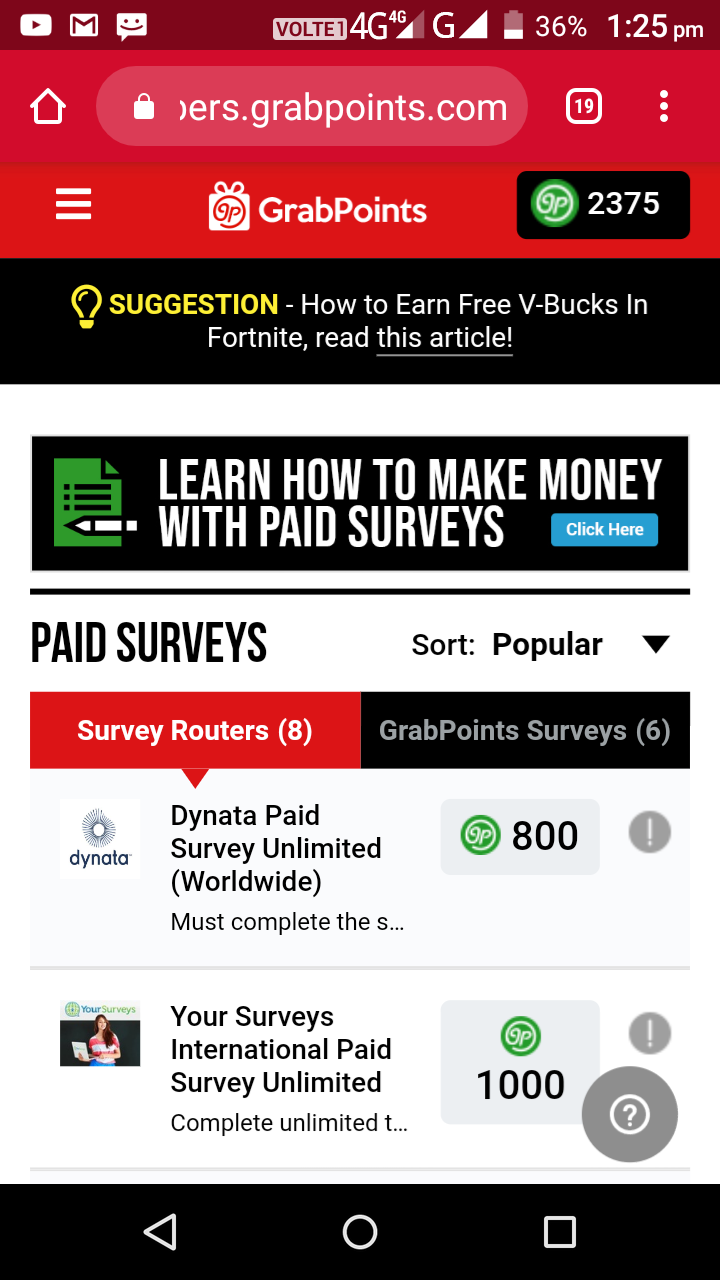The height and width of the screenshot is (1280, 720).
Task: Open the paid surveys Click Here banner
Action: pos(604,530)
